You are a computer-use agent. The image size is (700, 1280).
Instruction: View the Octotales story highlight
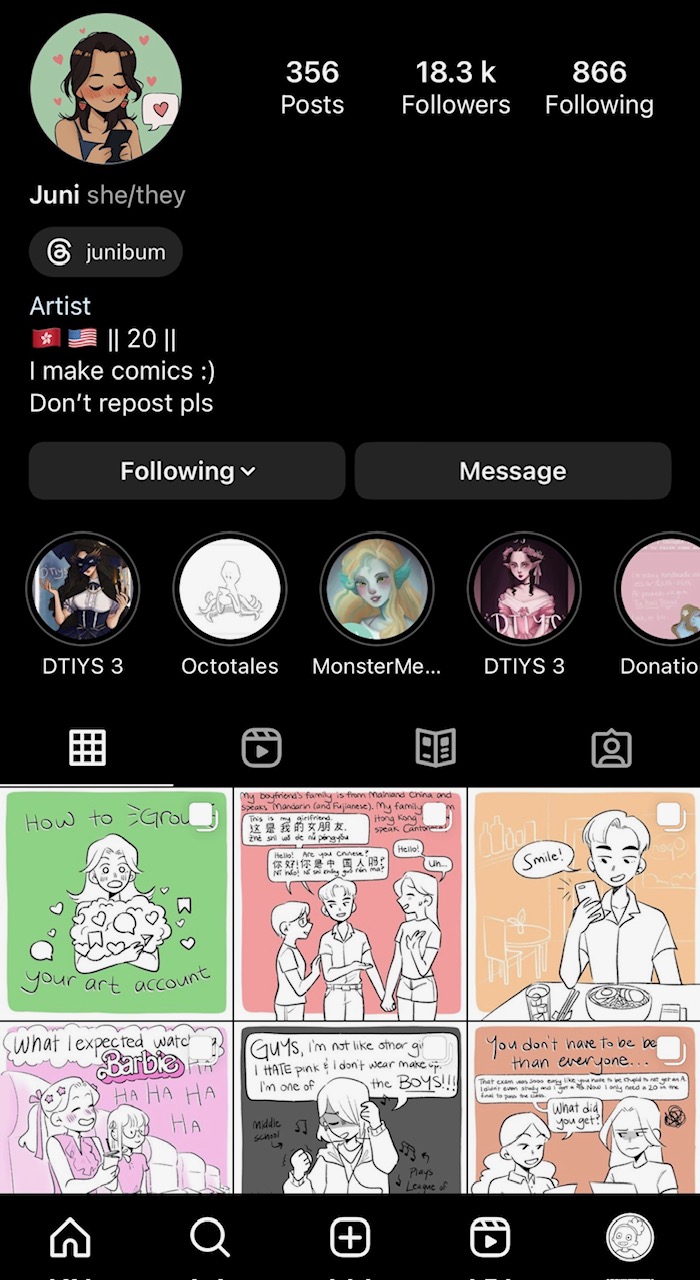229,589
